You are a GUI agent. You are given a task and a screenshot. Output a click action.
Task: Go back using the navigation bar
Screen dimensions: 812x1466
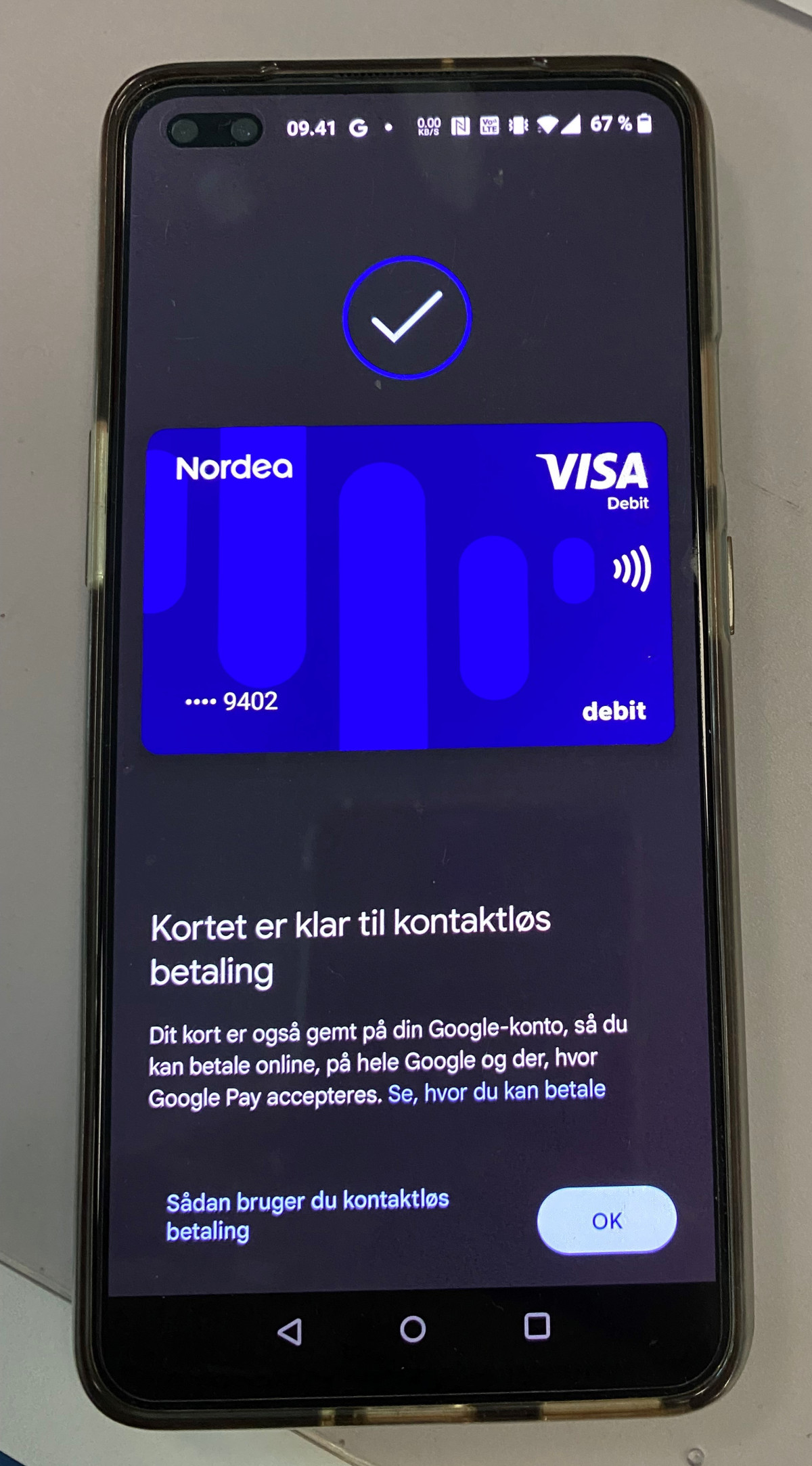pyautogui.click(x=290, y=1331)
